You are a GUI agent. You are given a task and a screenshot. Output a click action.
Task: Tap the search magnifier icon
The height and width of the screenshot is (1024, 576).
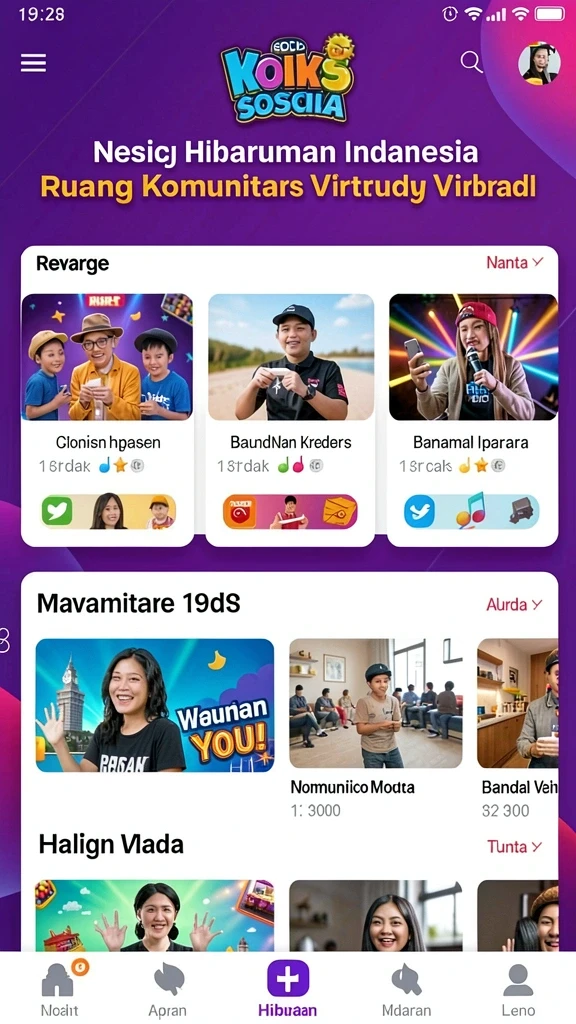point(471,62)
